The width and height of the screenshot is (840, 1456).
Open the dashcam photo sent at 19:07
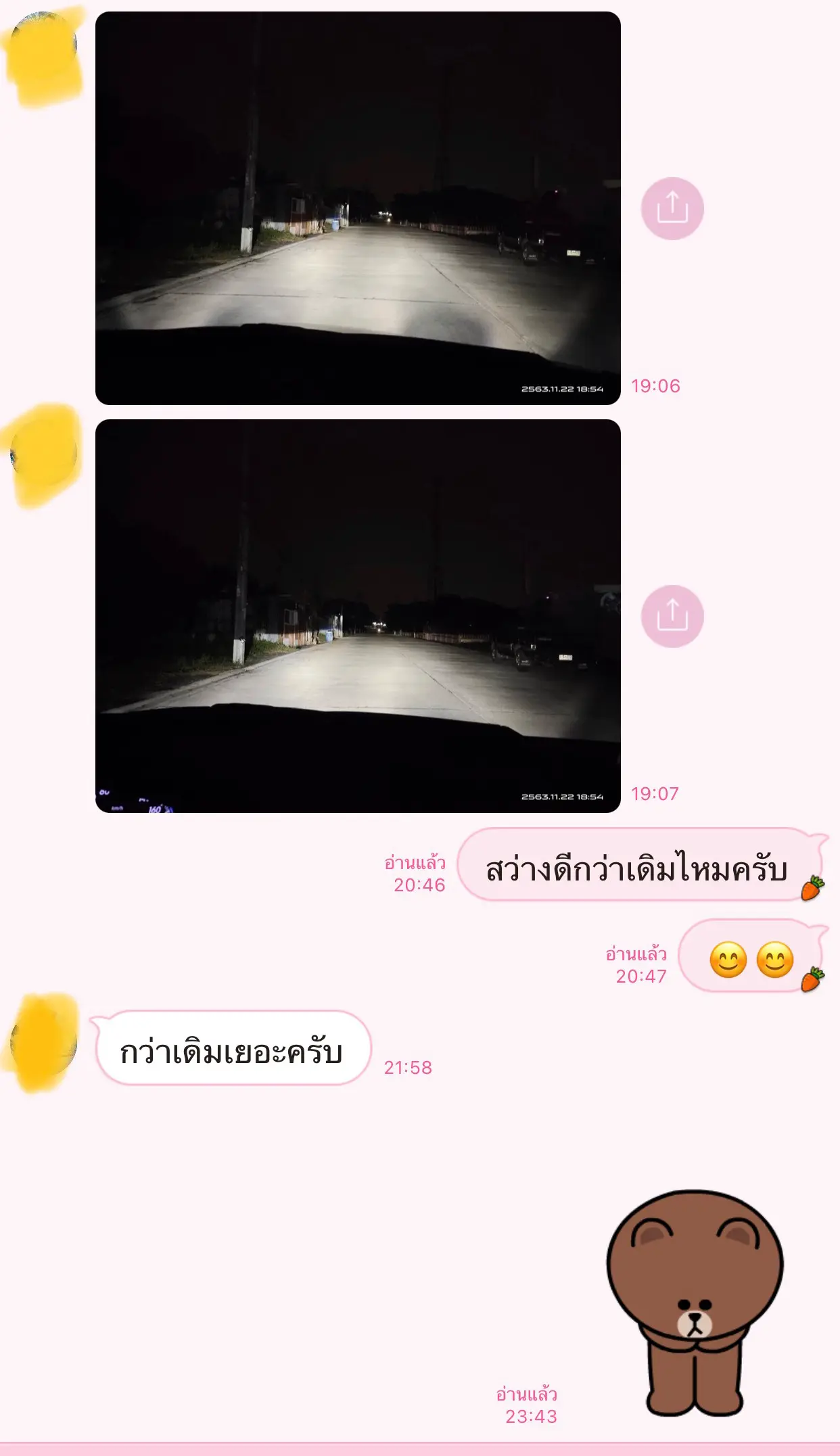358,615
